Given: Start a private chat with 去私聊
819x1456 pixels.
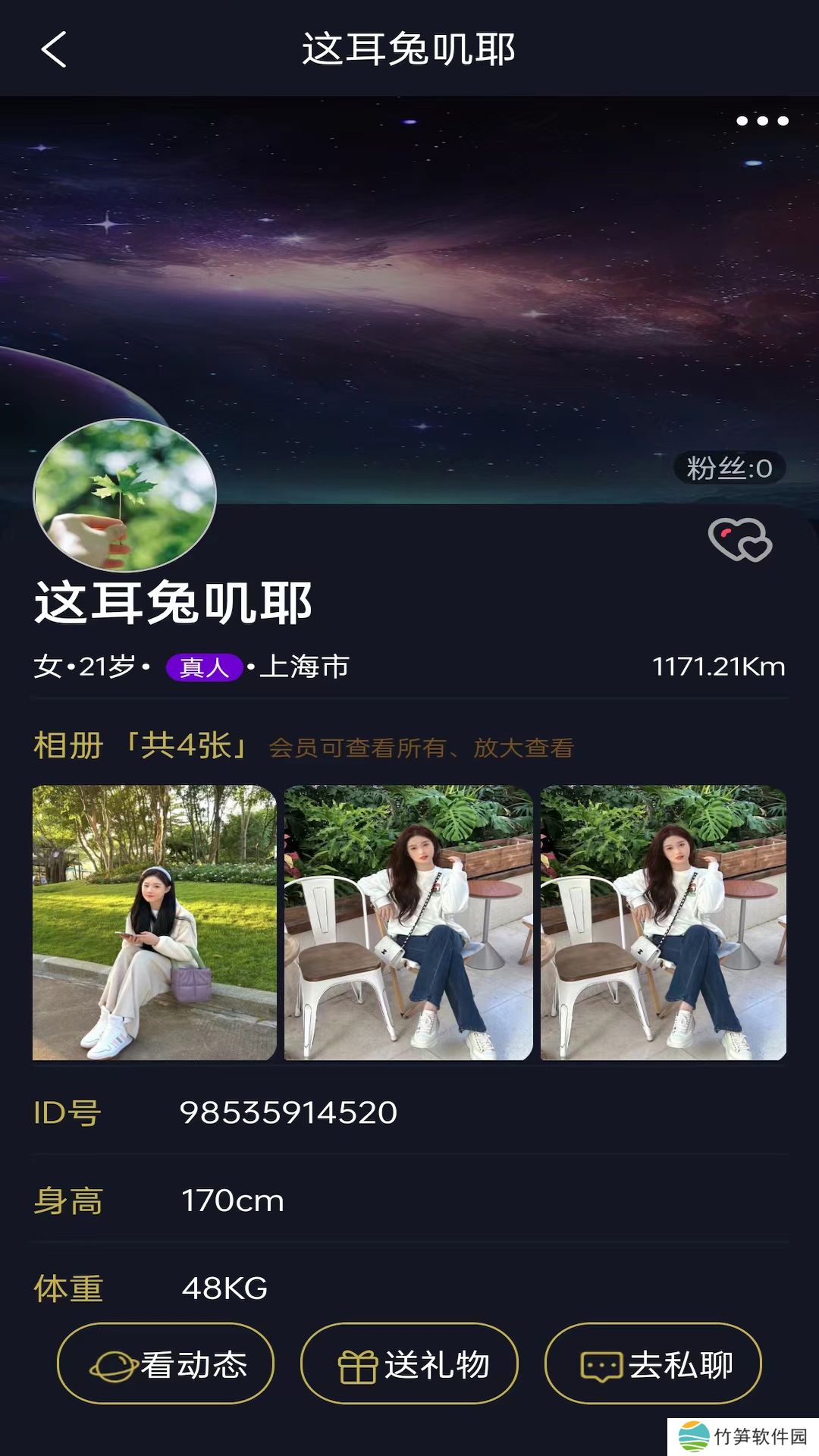Looking at the screenshot, I should coord(653,1364).
